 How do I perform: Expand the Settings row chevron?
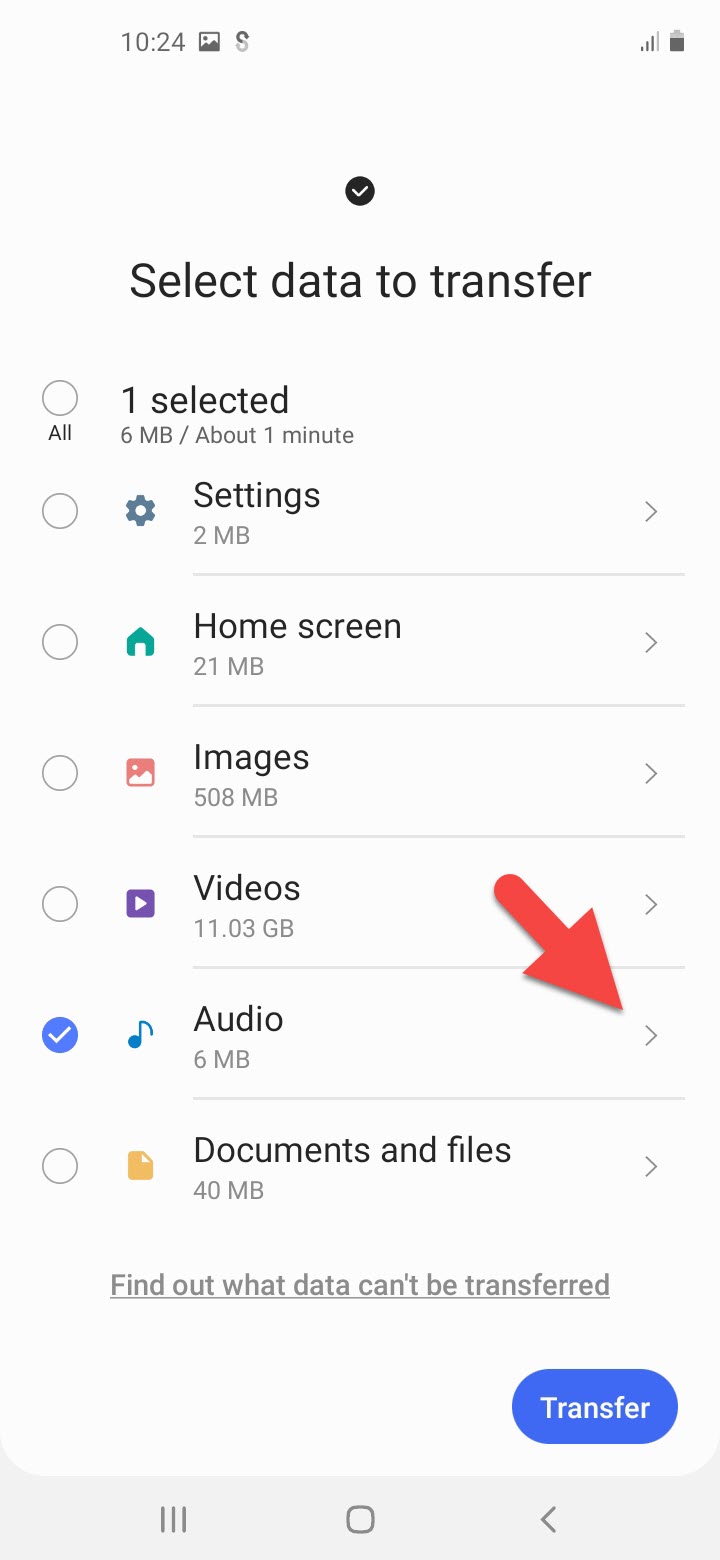651,512
